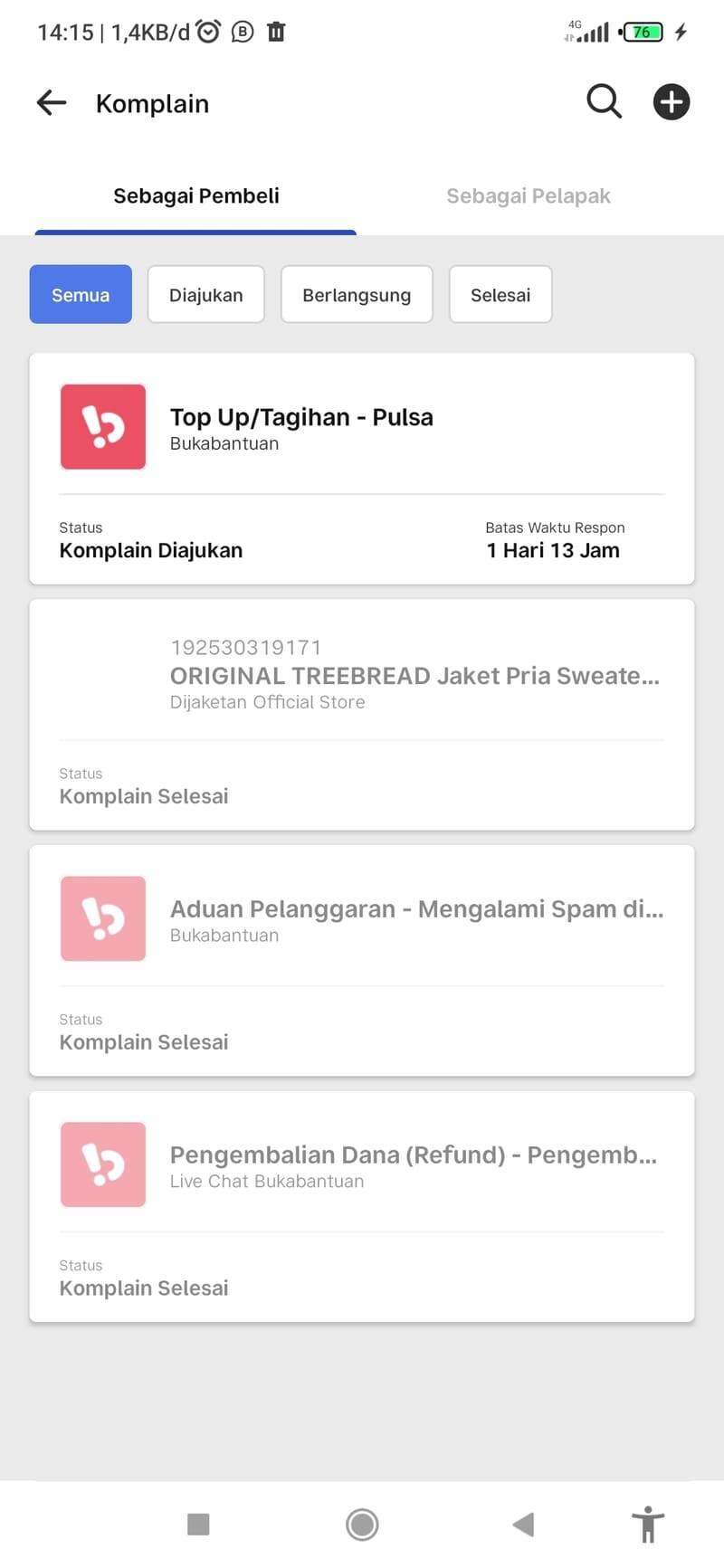
Task: Filter complaints by Diajukan
Action: (x=206, y=294)
